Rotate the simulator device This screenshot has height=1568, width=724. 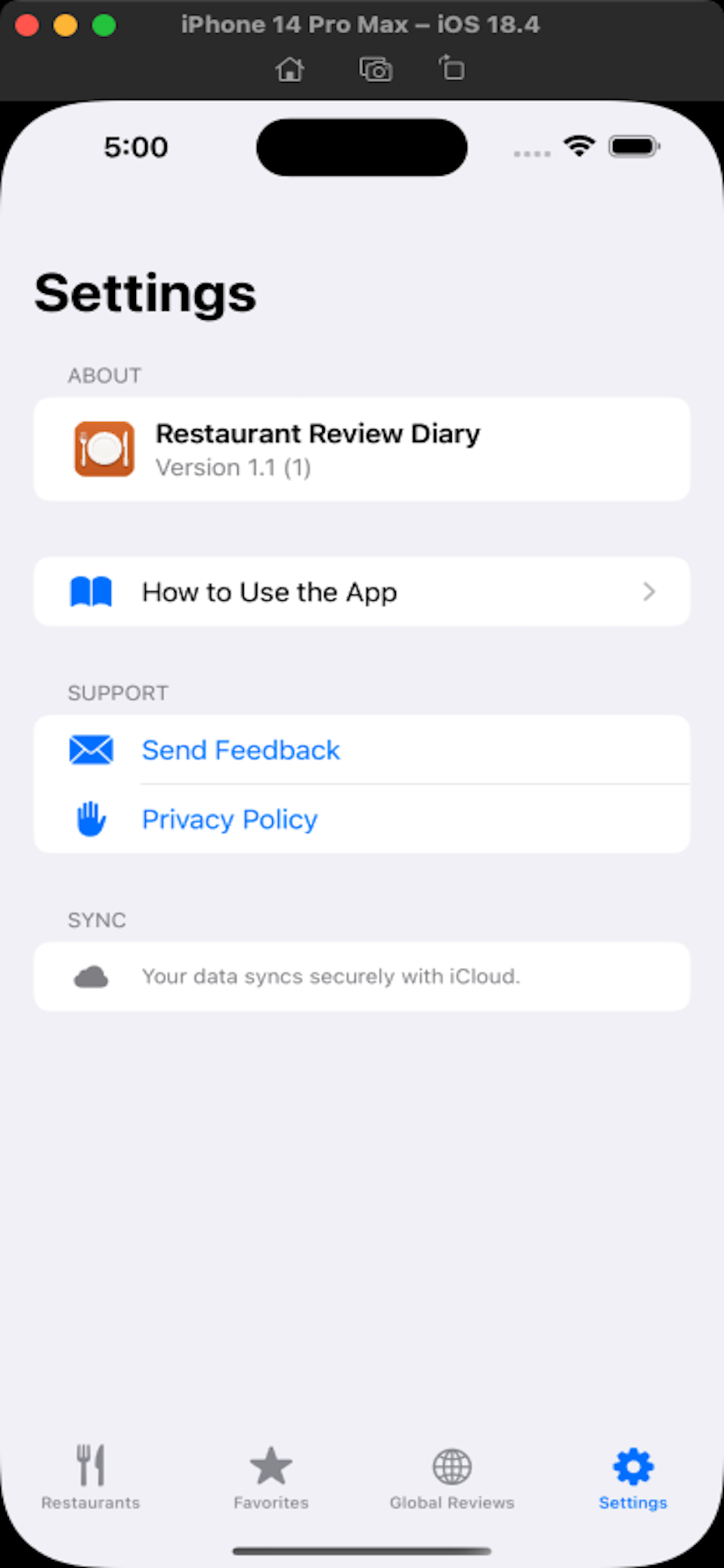(x=451, y=68)
